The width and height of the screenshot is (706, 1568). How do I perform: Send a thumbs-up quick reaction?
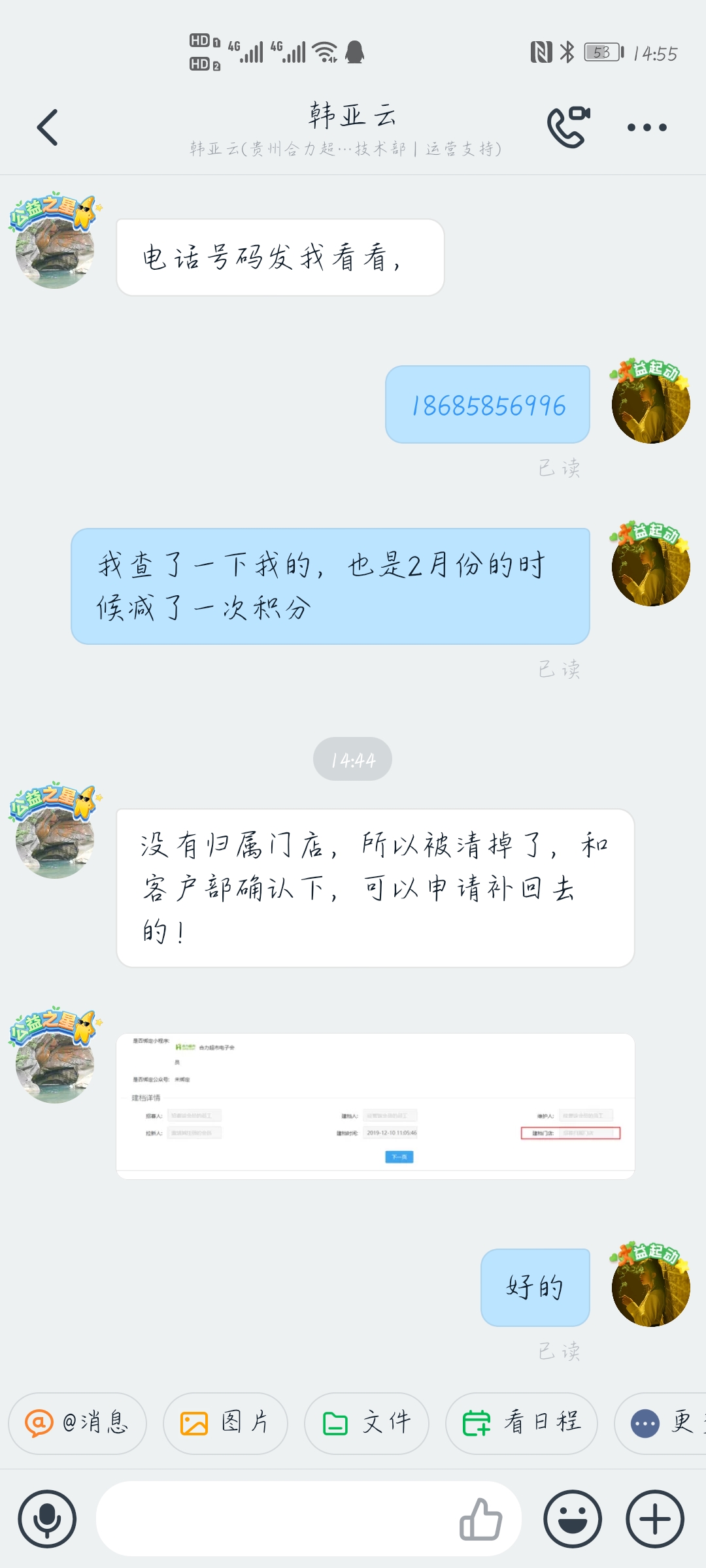click(480, 1519)
